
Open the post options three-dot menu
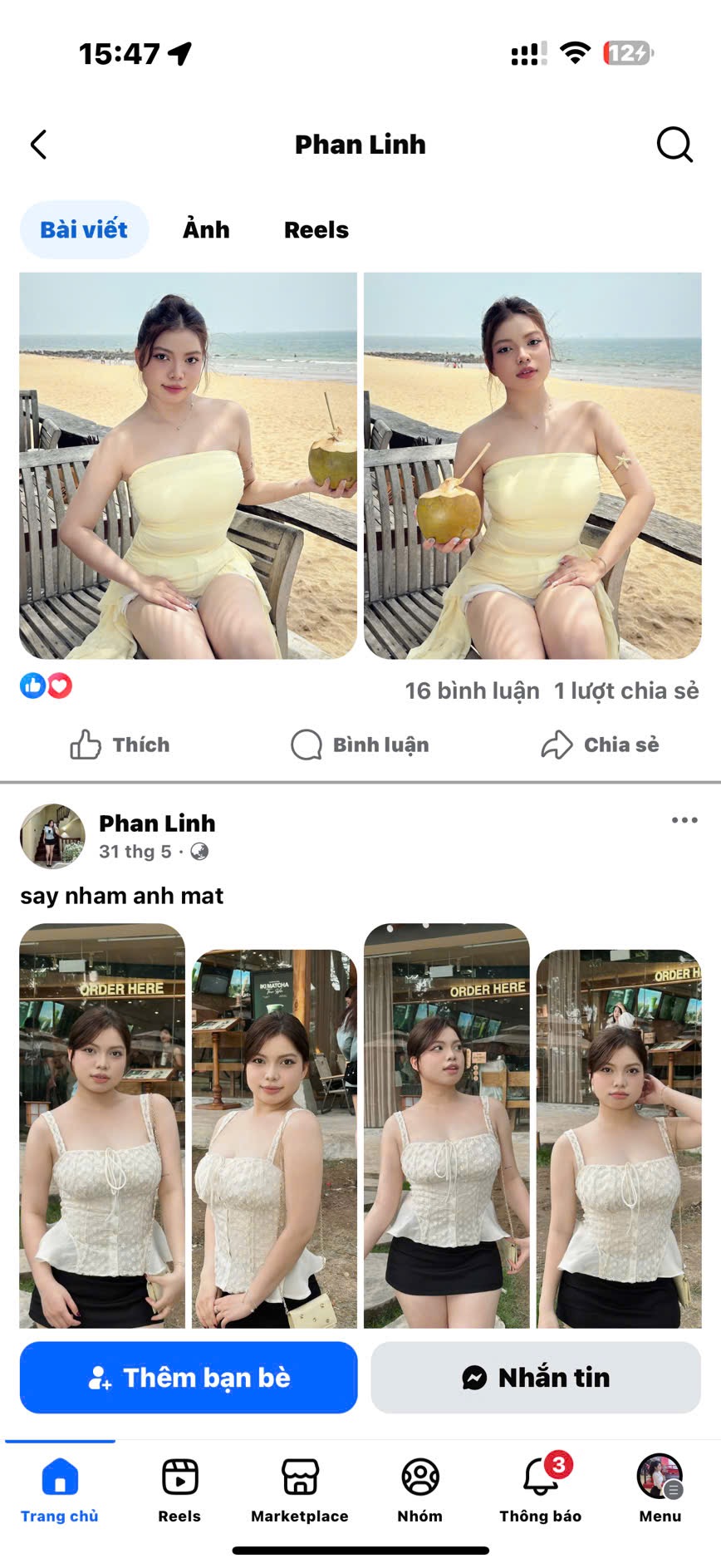tap(684, 820)
